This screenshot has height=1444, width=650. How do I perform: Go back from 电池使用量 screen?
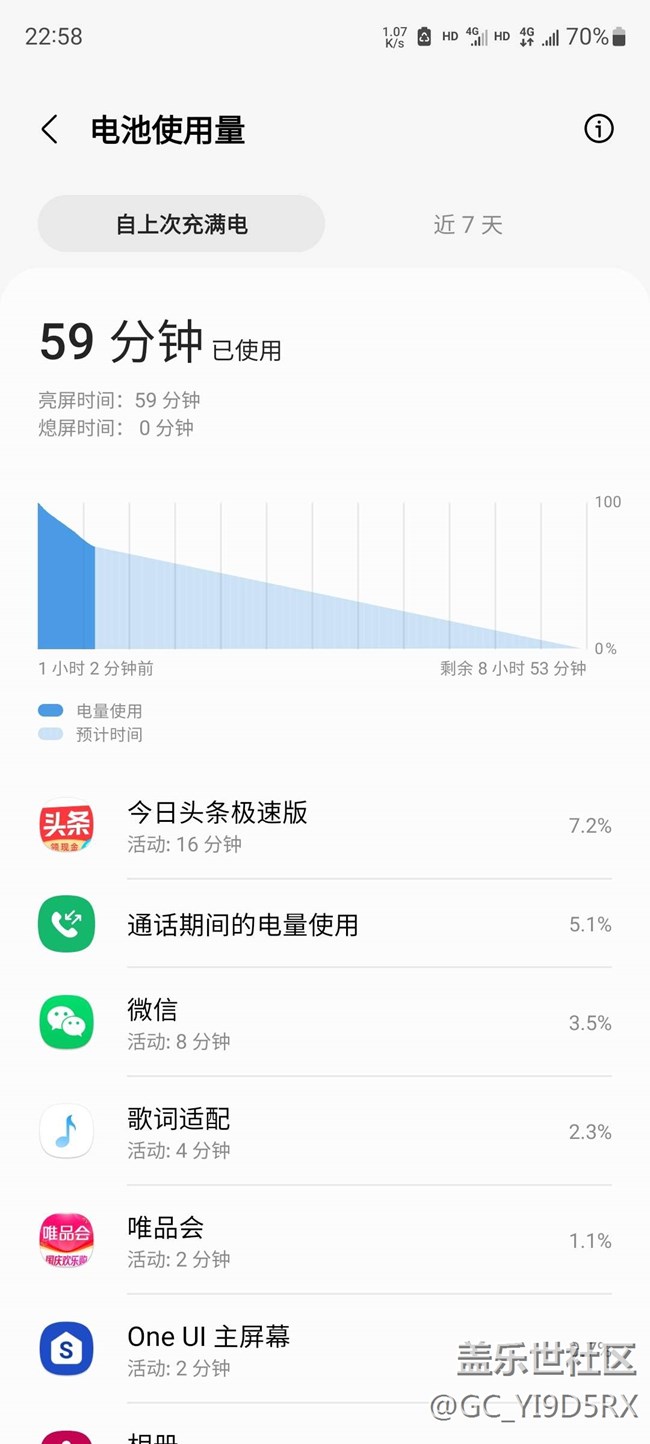[49, 129]
